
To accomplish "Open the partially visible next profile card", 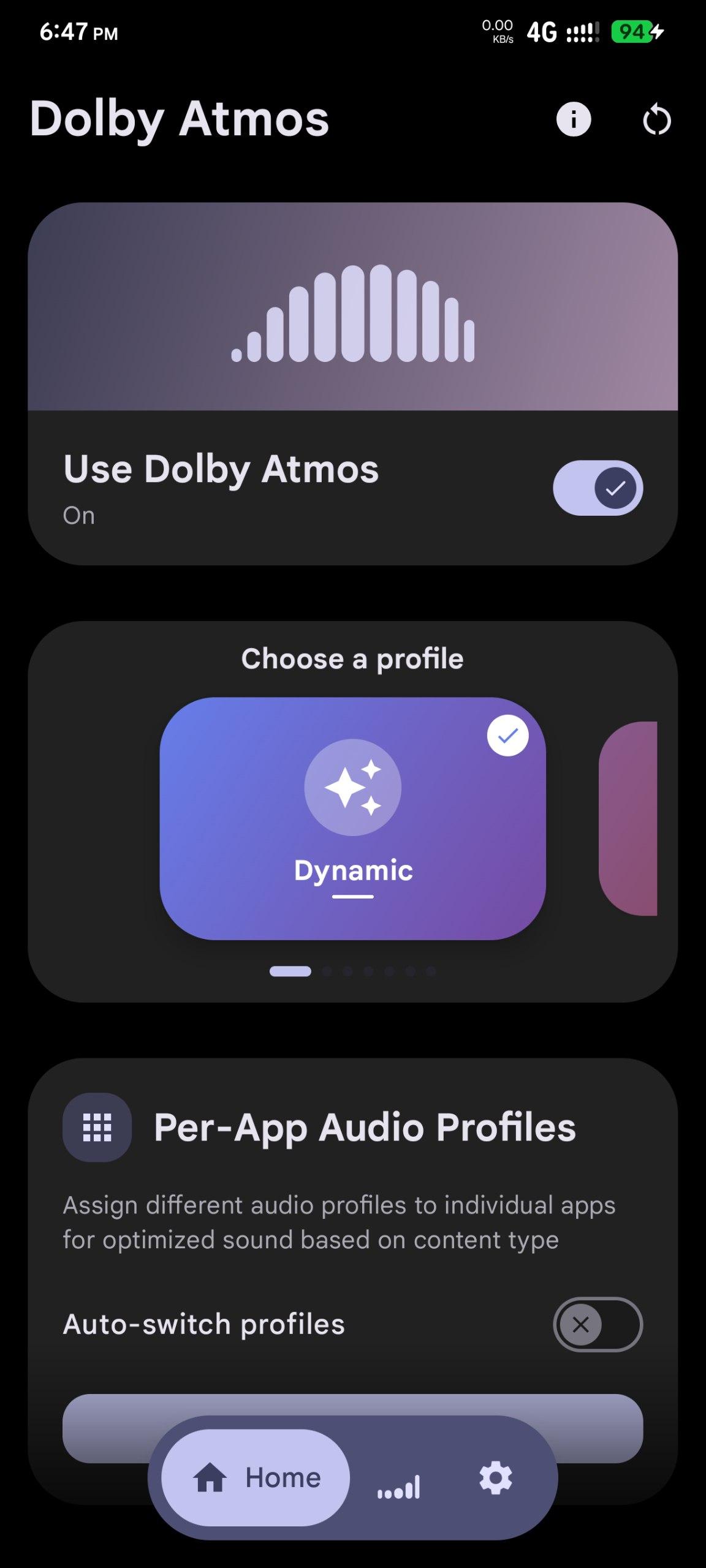I will 629,818.
